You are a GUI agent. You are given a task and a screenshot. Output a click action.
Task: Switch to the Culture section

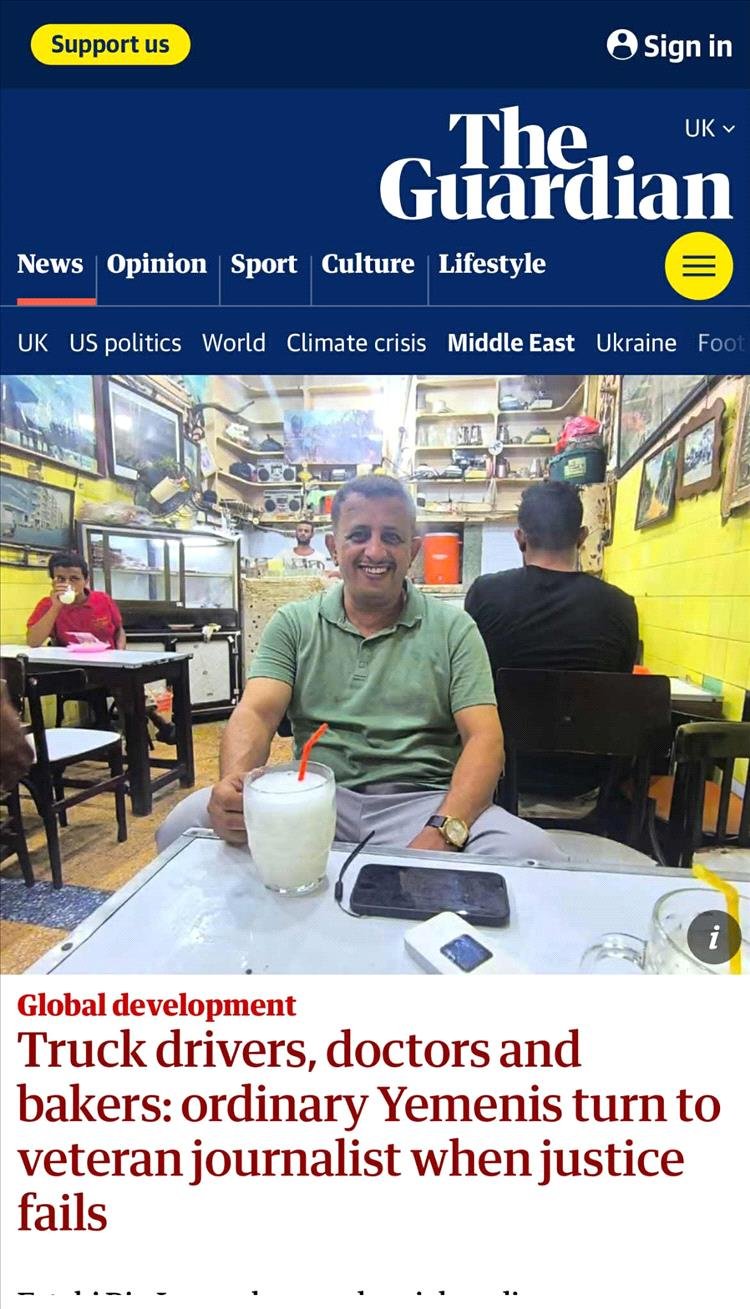click(368, 264)
